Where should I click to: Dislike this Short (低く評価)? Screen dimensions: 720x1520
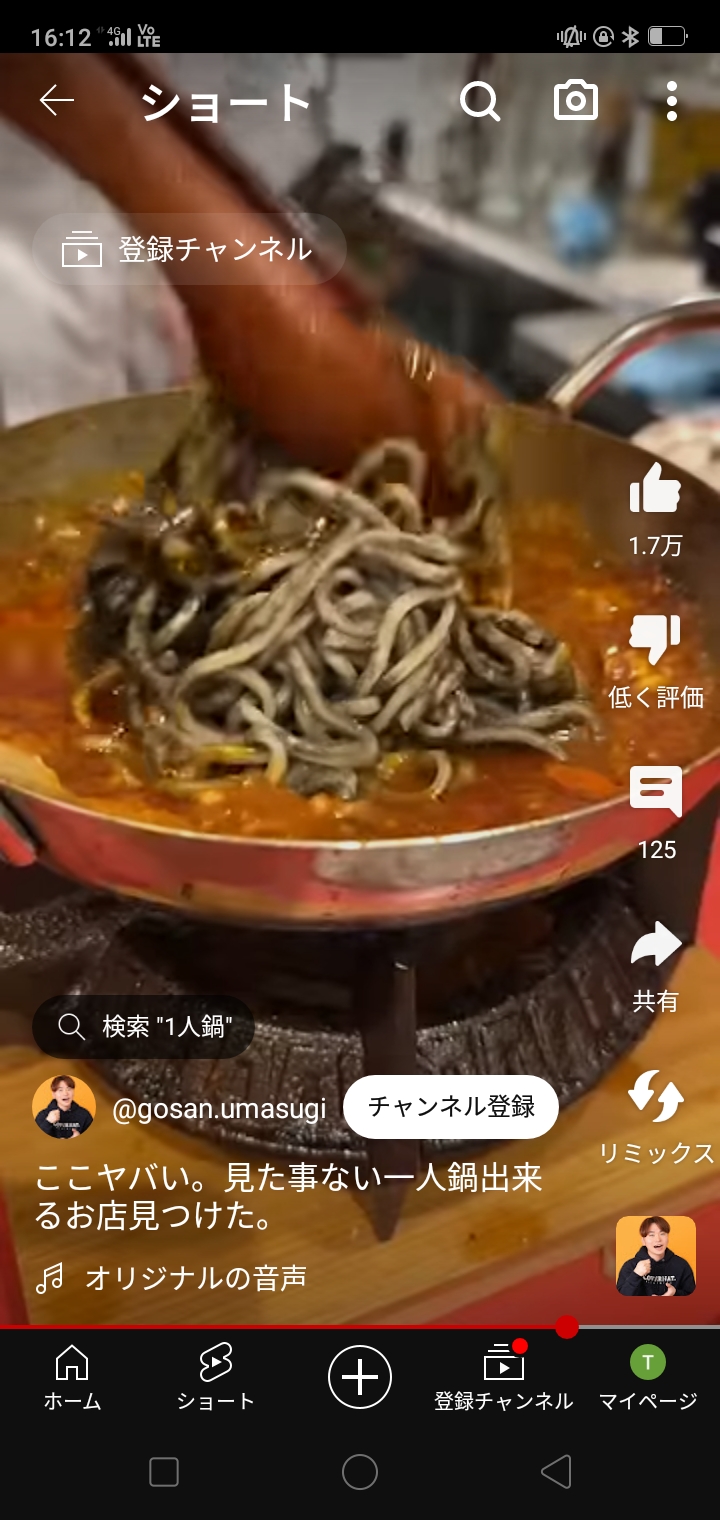(655, 642)
